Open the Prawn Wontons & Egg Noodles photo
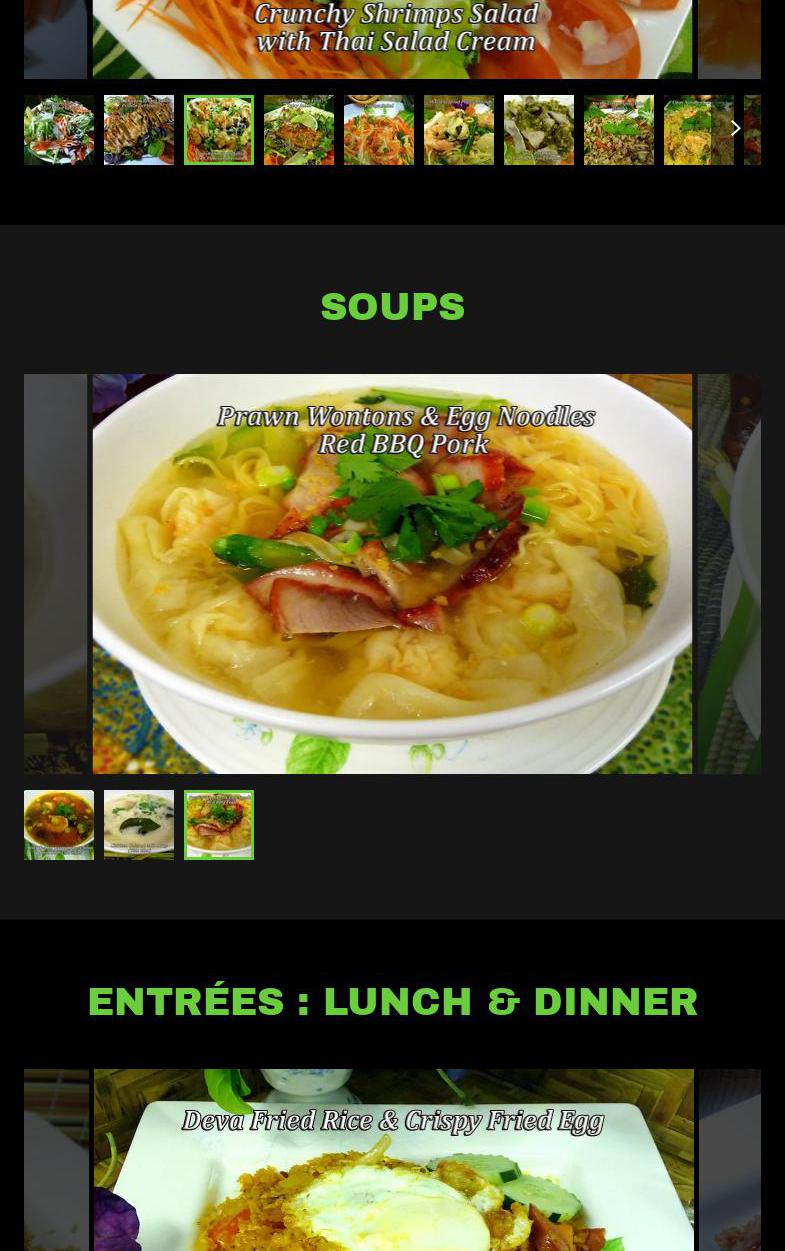Screen dimensions: 785x1251 point(392,573)
